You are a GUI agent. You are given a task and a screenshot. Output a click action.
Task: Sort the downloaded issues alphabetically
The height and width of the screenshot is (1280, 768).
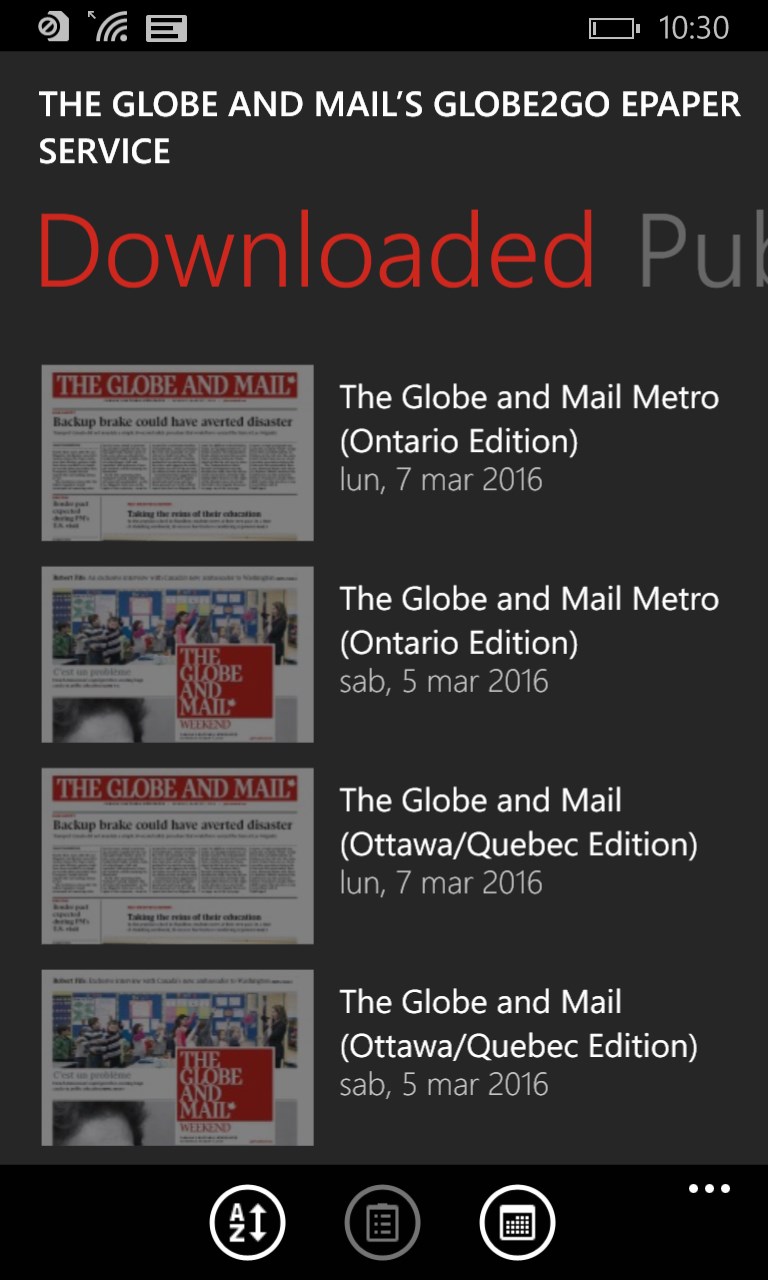[x=247, y=1222]
